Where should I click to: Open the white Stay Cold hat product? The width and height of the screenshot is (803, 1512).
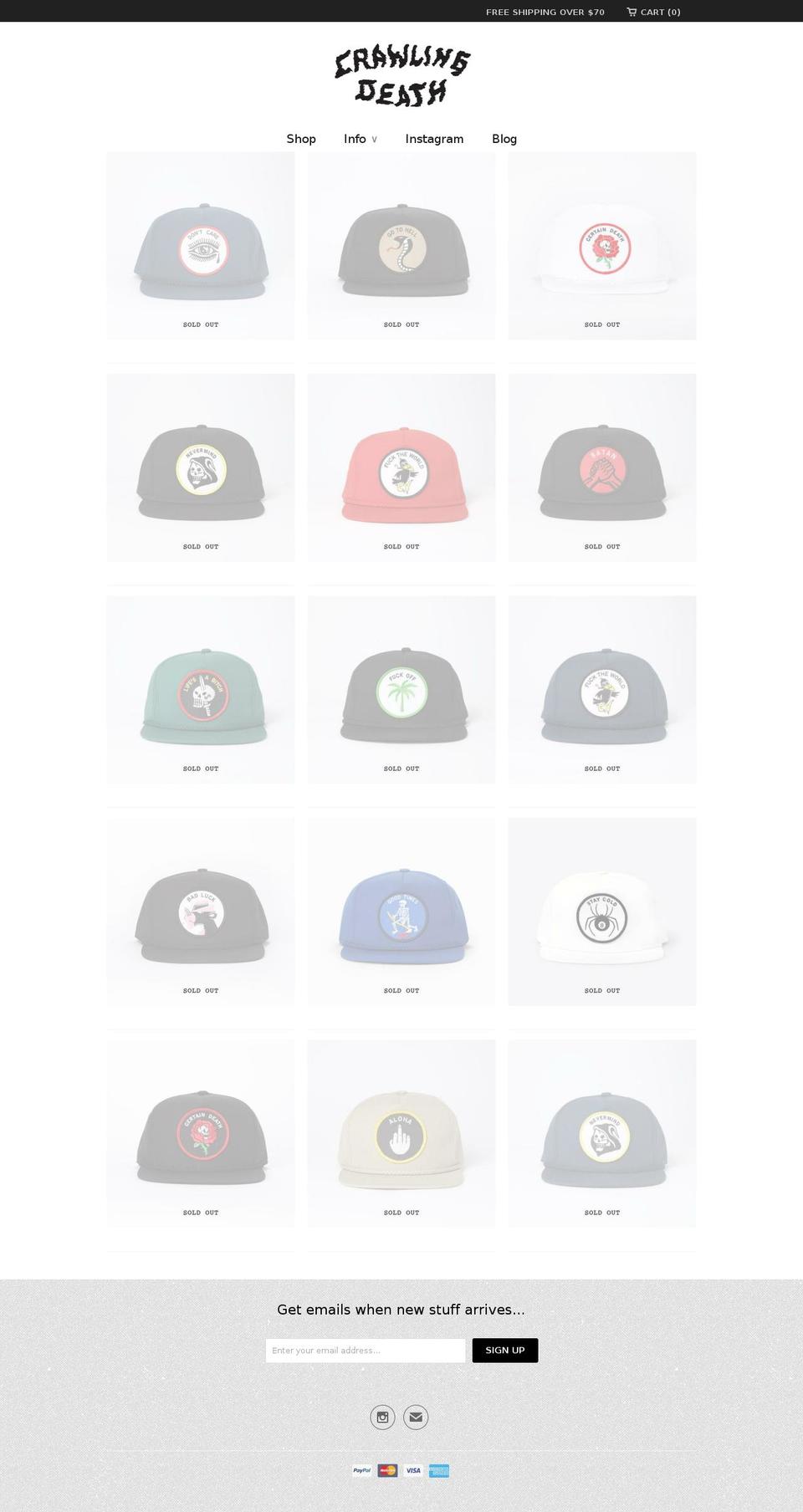[601, 912]
